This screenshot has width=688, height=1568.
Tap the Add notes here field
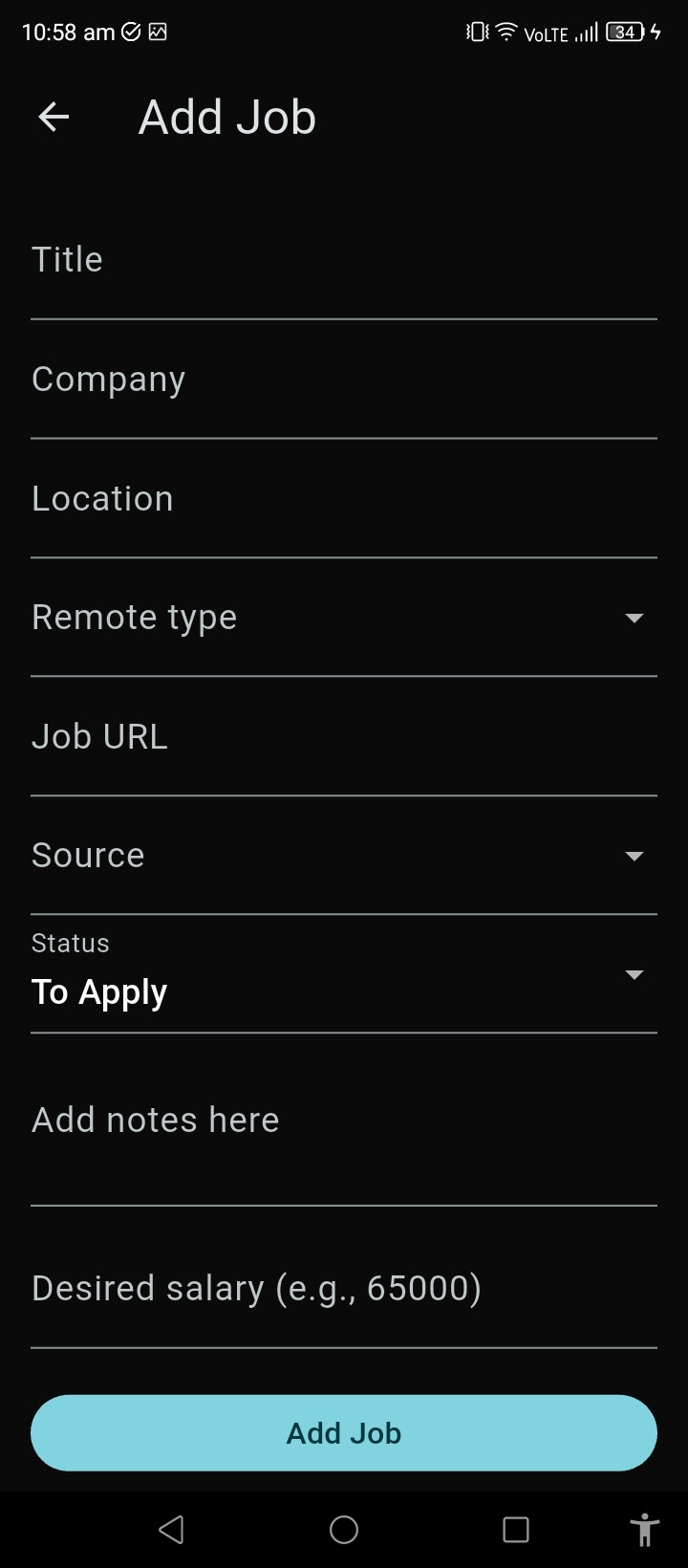[x=287, y=1120]
